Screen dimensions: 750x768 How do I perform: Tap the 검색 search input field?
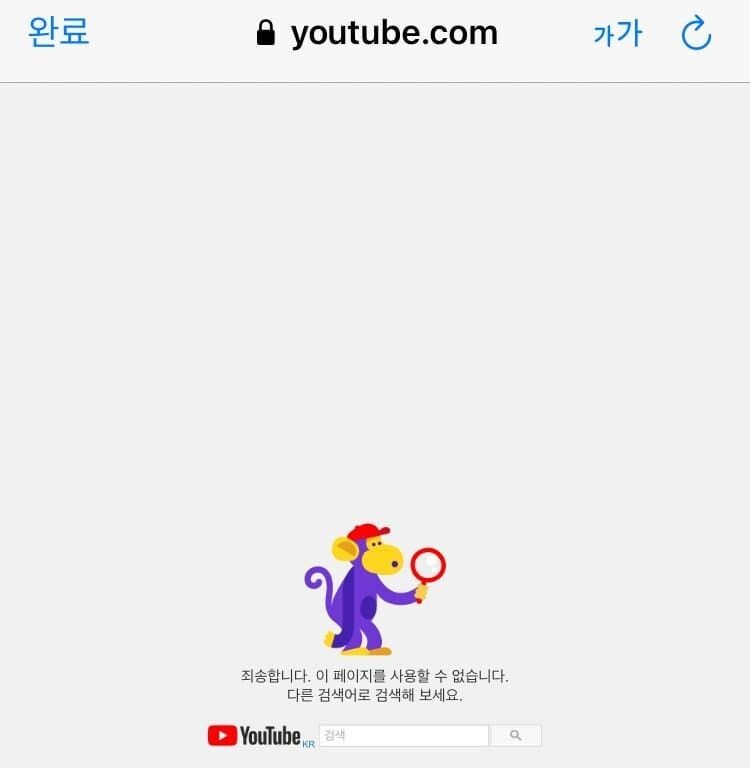[403, 735]
